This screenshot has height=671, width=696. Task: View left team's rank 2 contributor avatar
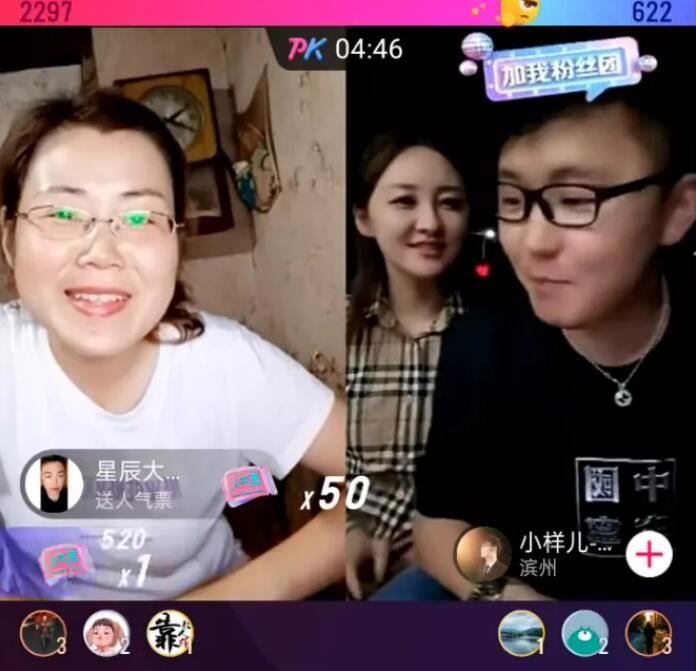[106, 633]
